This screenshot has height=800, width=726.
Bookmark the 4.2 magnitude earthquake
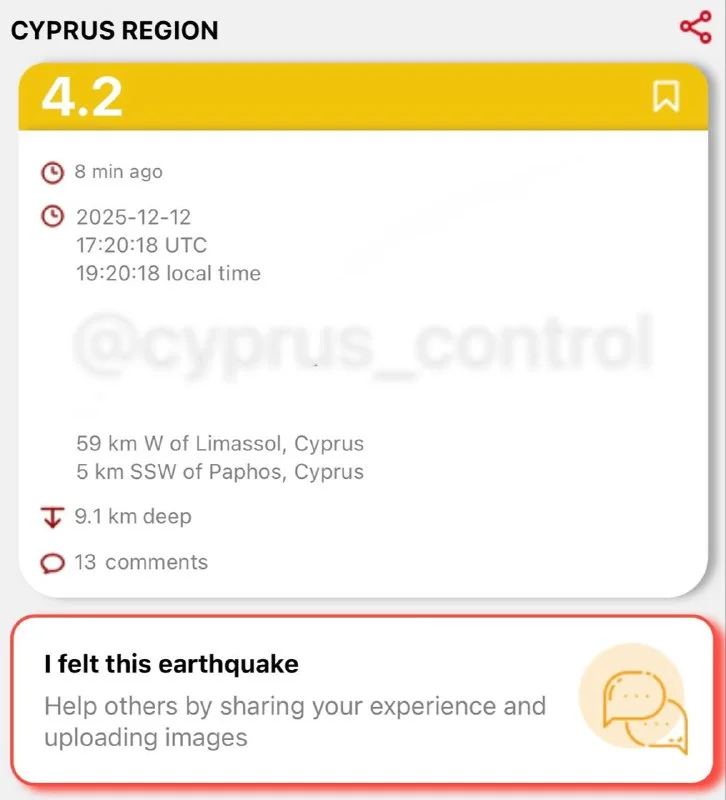click(666, 97)
